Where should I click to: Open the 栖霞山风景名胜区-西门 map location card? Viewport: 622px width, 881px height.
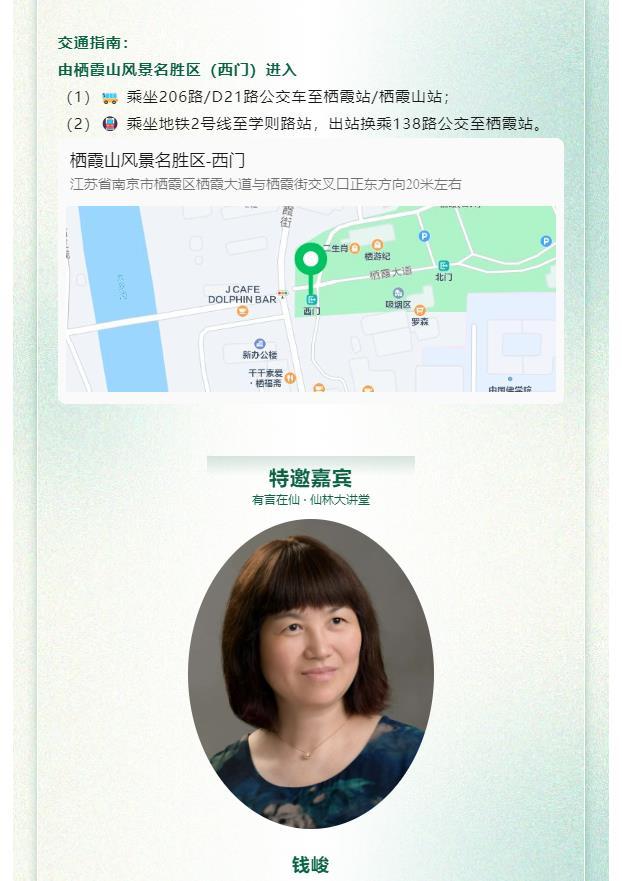pos(310,272)
